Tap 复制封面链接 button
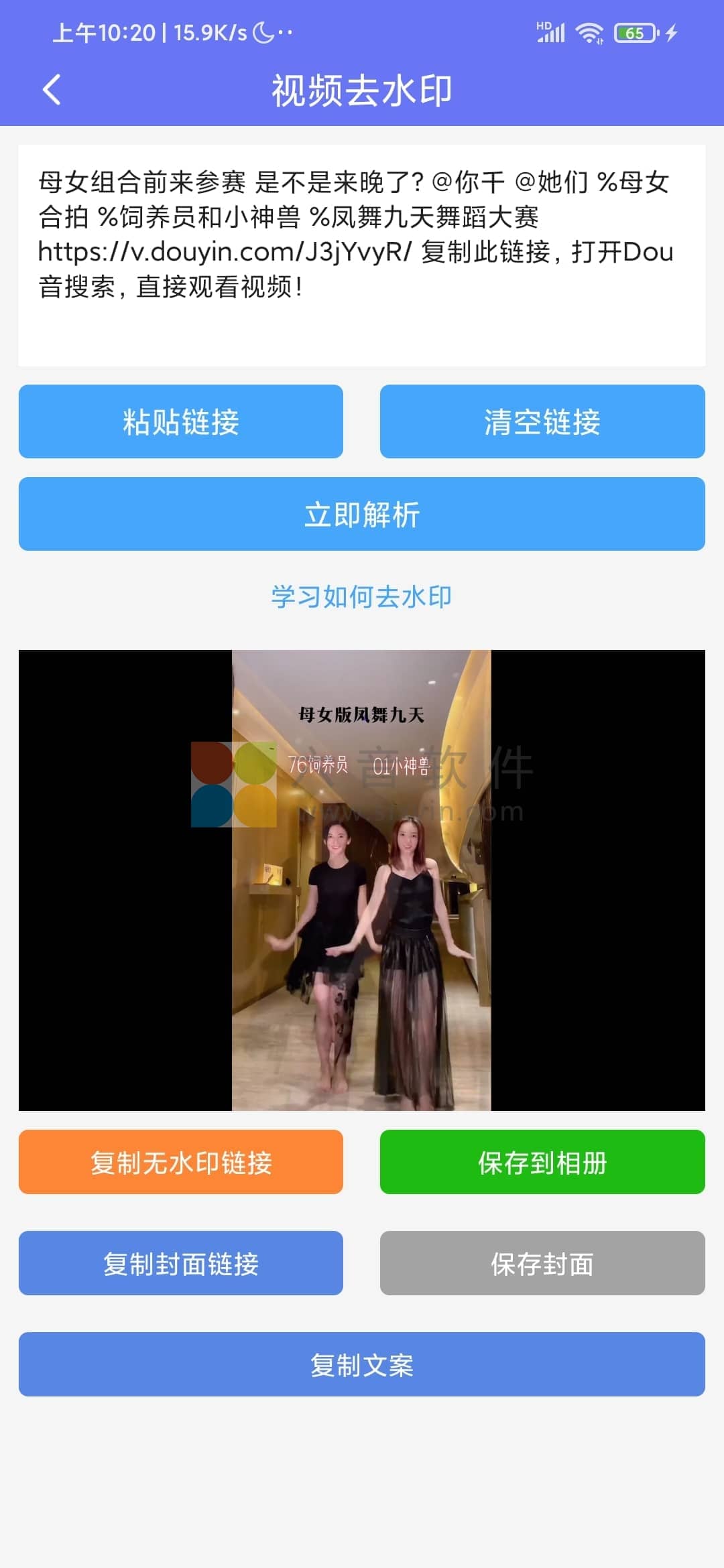 [180, 1263]
